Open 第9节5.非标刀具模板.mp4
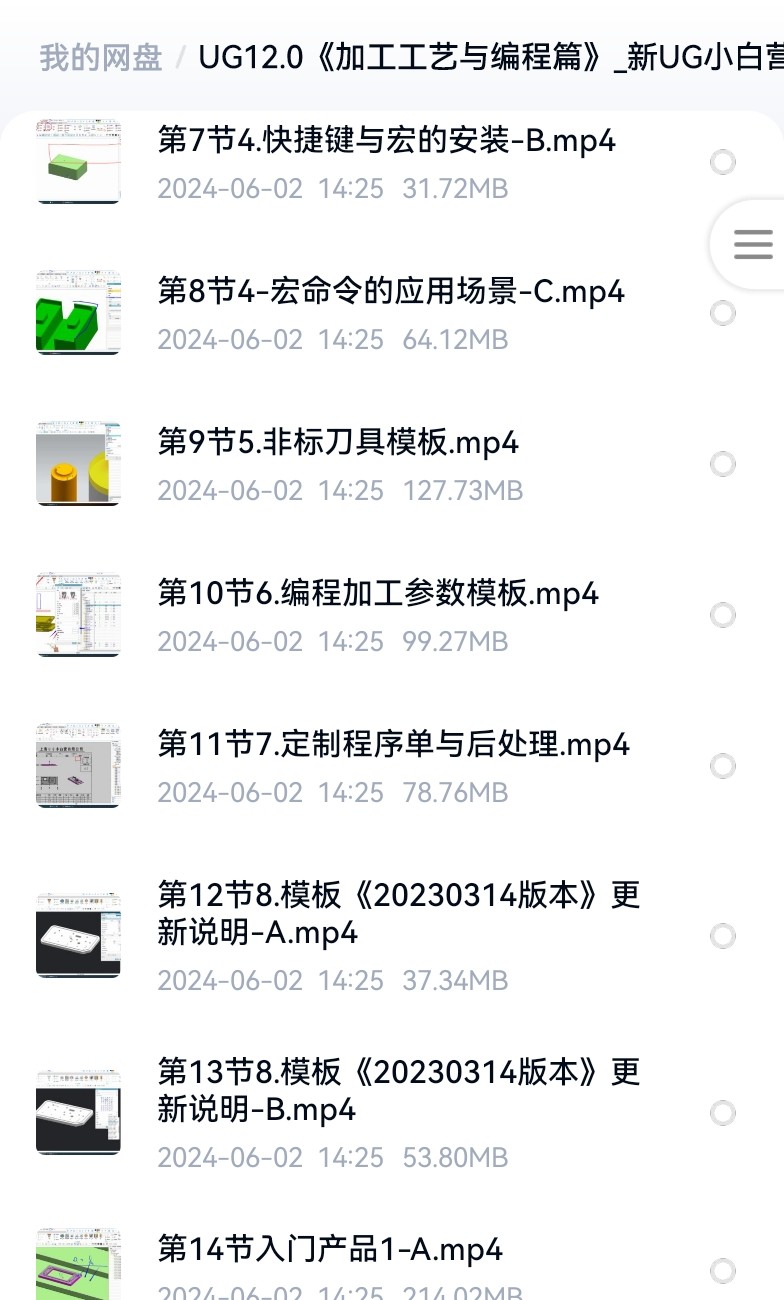 coord(338,443)
